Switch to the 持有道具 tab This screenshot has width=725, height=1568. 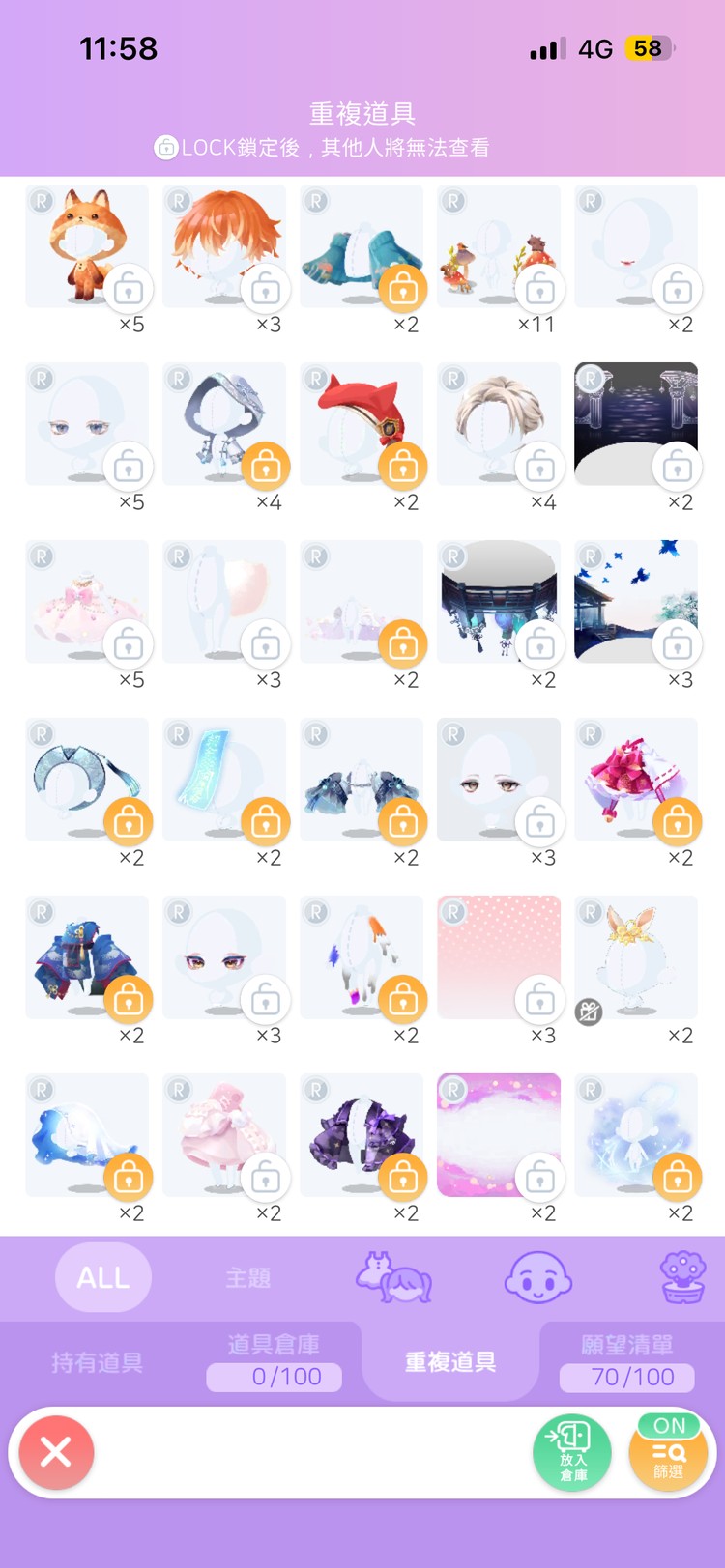pyautogui.click(x=97, y=1362)
